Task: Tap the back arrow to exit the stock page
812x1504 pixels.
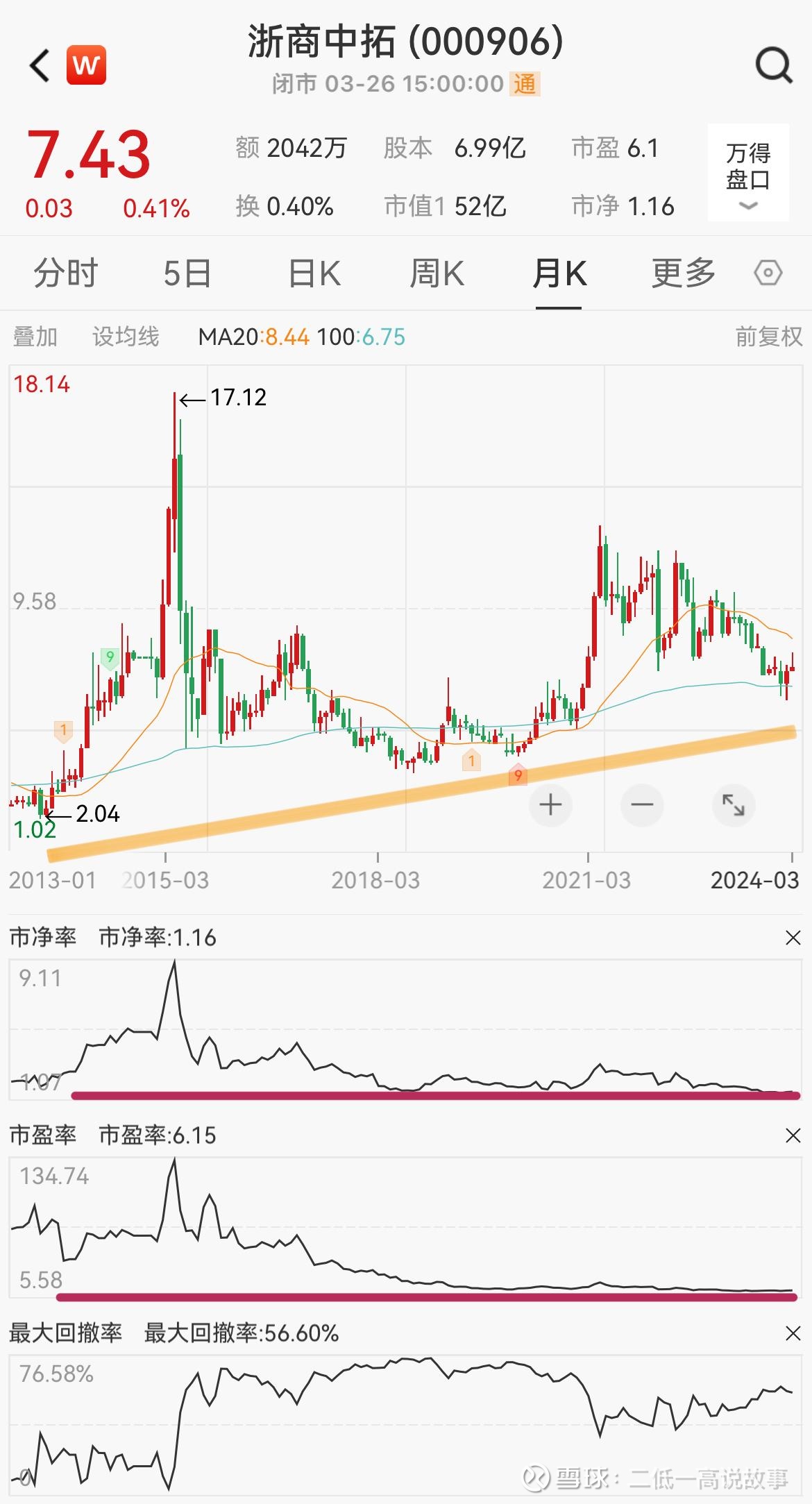Action: point(38,65)
